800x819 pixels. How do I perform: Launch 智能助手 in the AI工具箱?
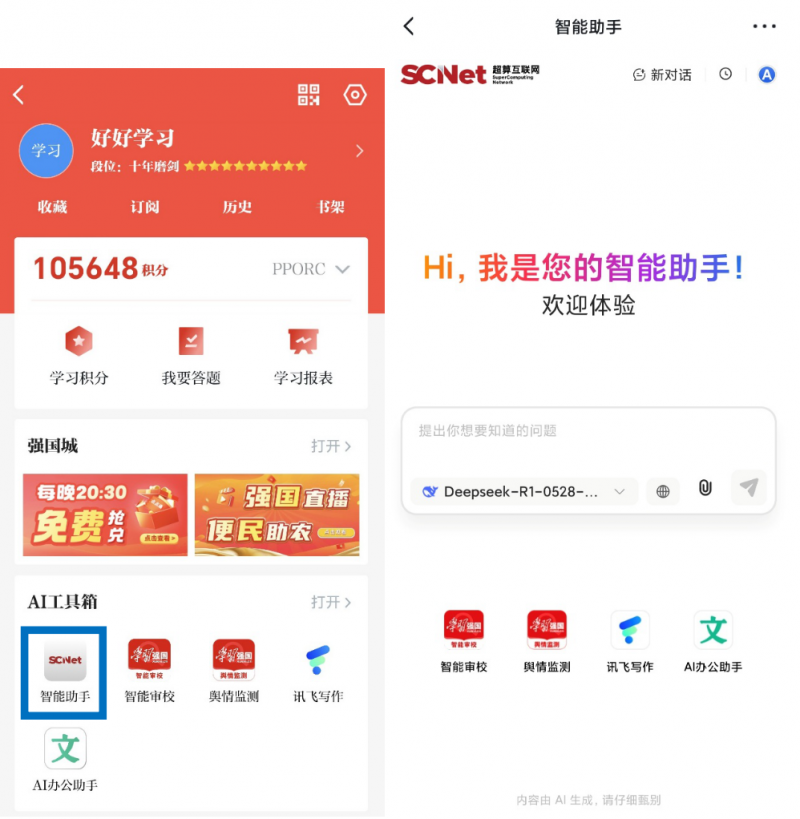point(65,672)
